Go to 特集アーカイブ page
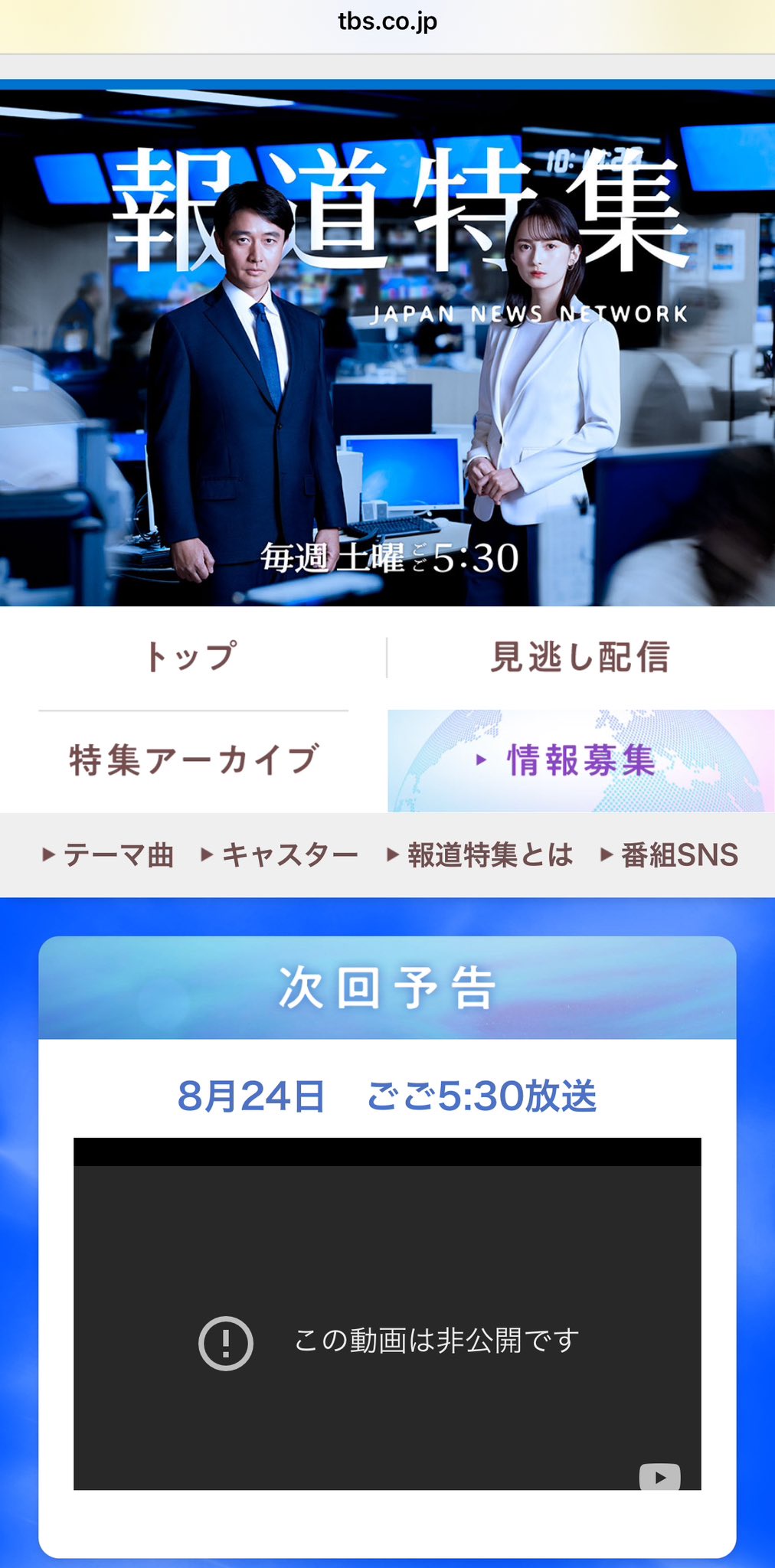 click(193, 760)
